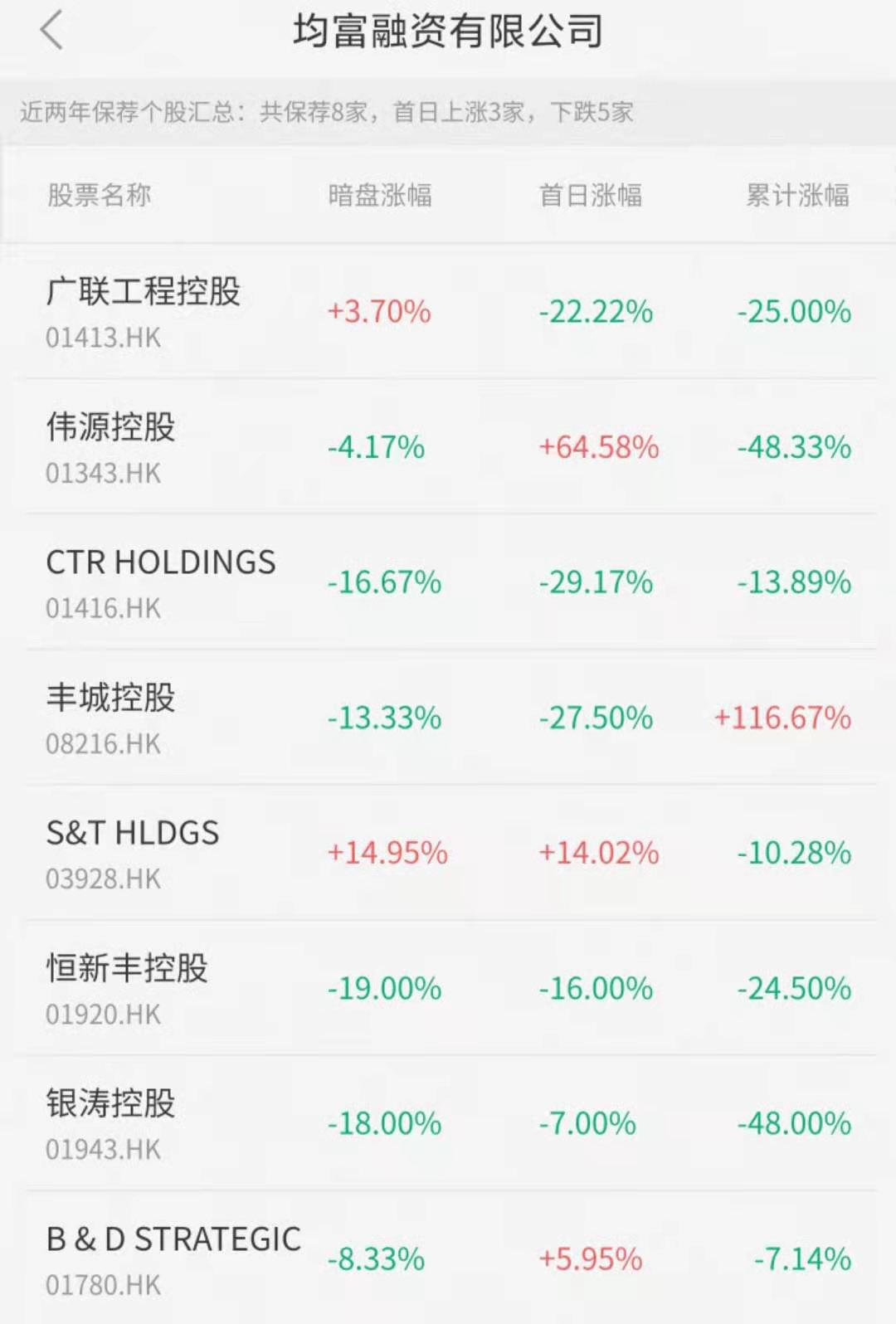The width and height of the screenshot is (896, 1324).
Task: Select the 01413.HK stock code
Action: point(103,338)
